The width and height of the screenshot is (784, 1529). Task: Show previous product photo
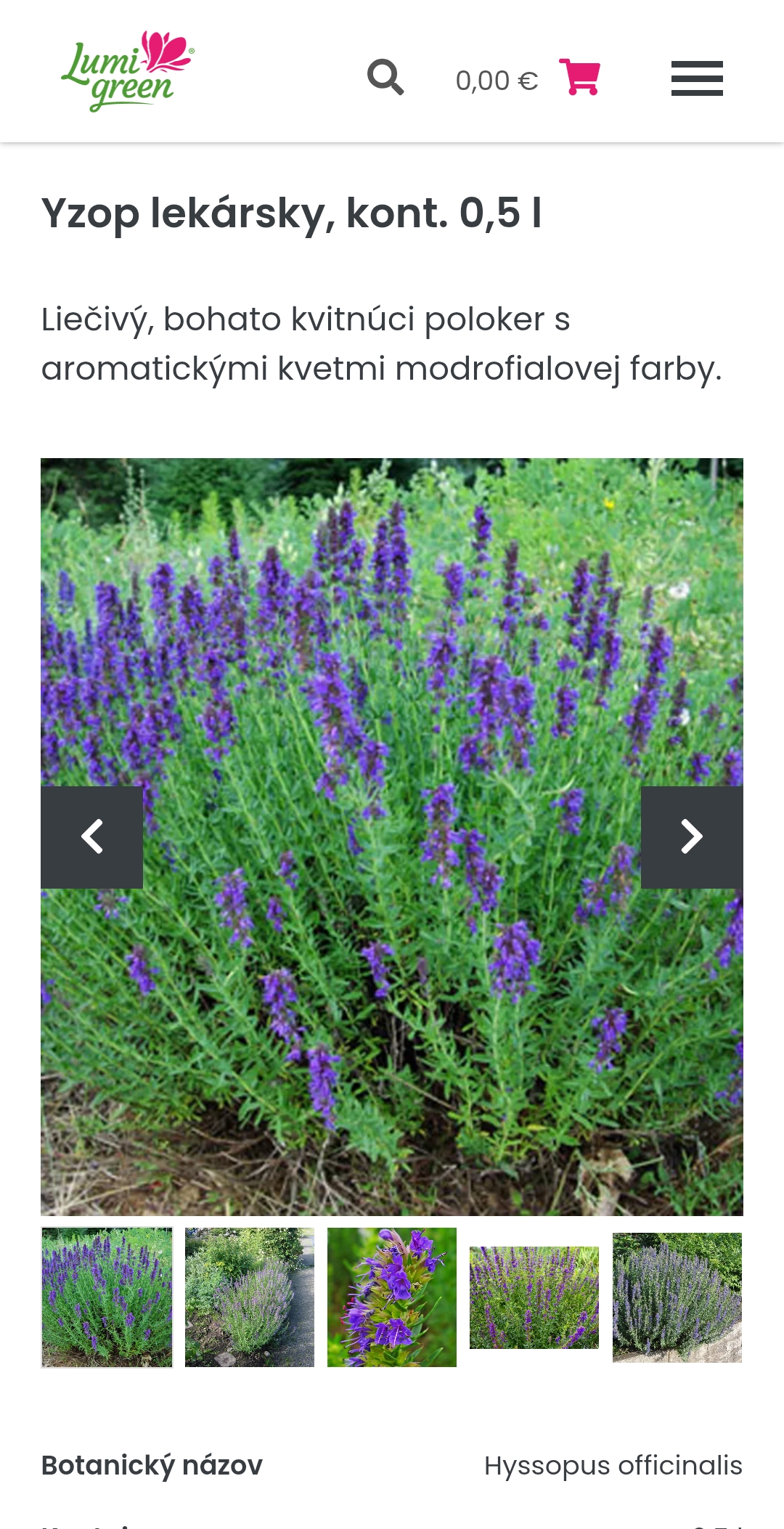tap(91, 837)
